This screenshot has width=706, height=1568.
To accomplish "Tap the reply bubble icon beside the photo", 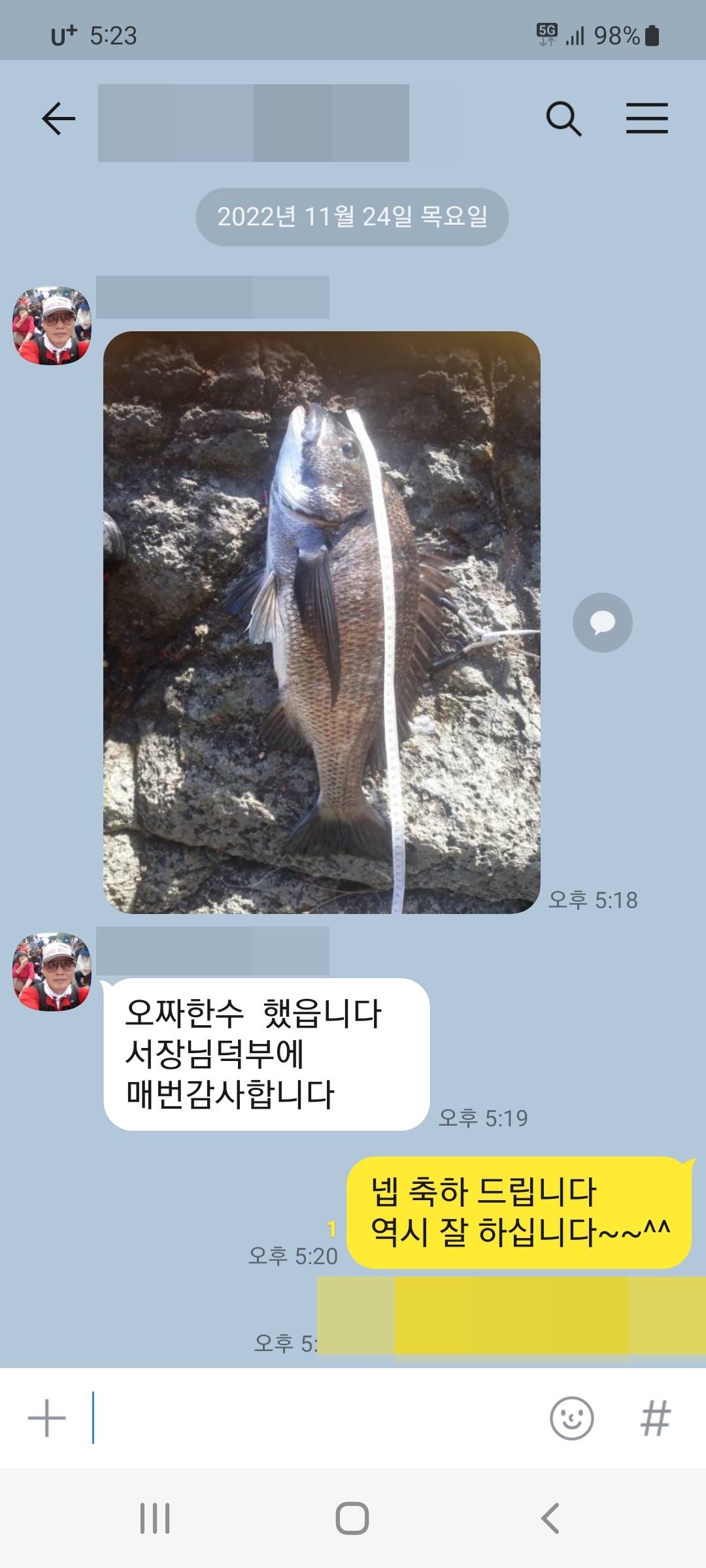I will [602, 622].
